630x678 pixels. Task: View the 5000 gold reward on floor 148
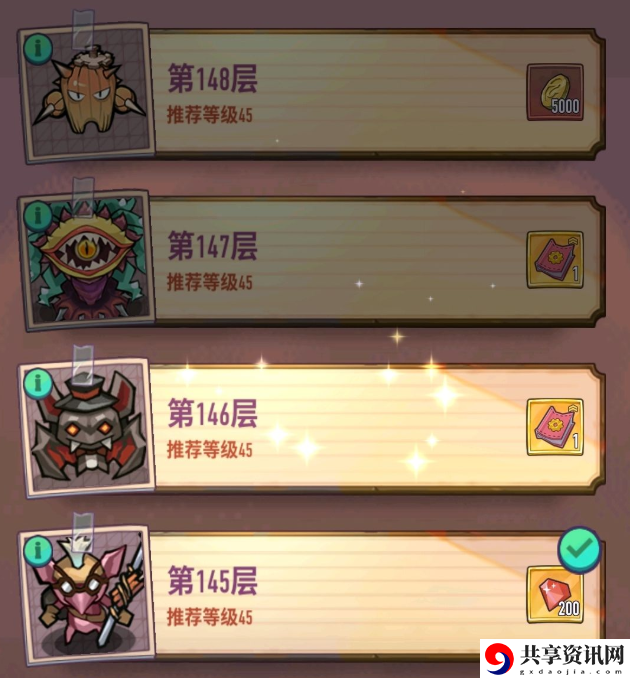coord(555,93)
